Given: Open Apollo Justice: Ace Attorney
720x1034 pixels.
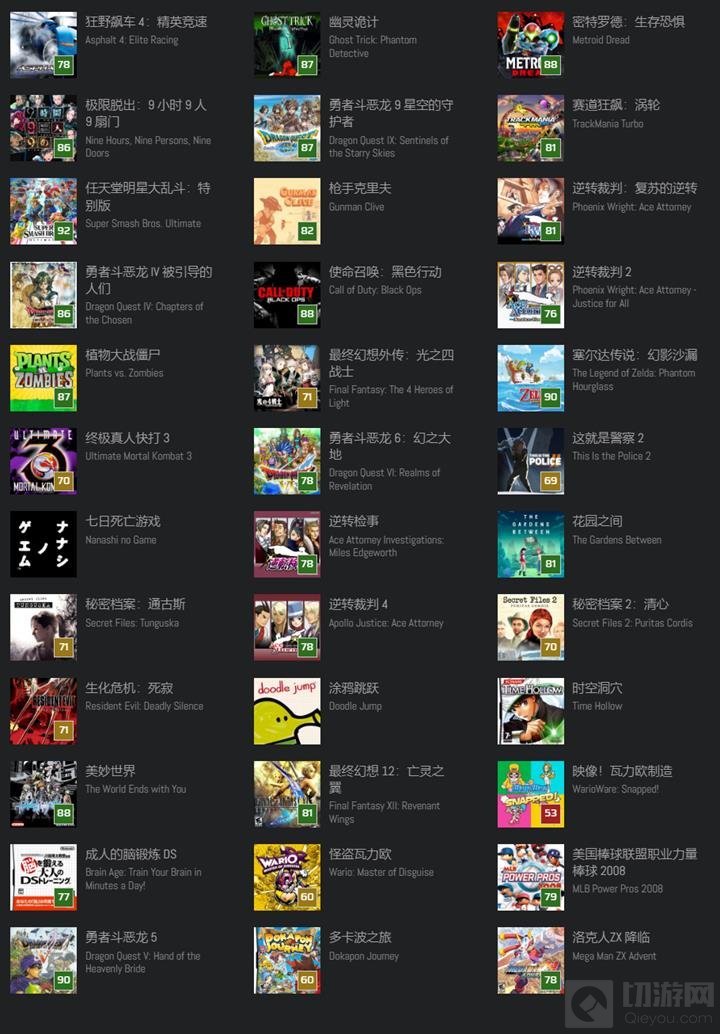Looking at the screenshot, I should click(x=287, y=628).
